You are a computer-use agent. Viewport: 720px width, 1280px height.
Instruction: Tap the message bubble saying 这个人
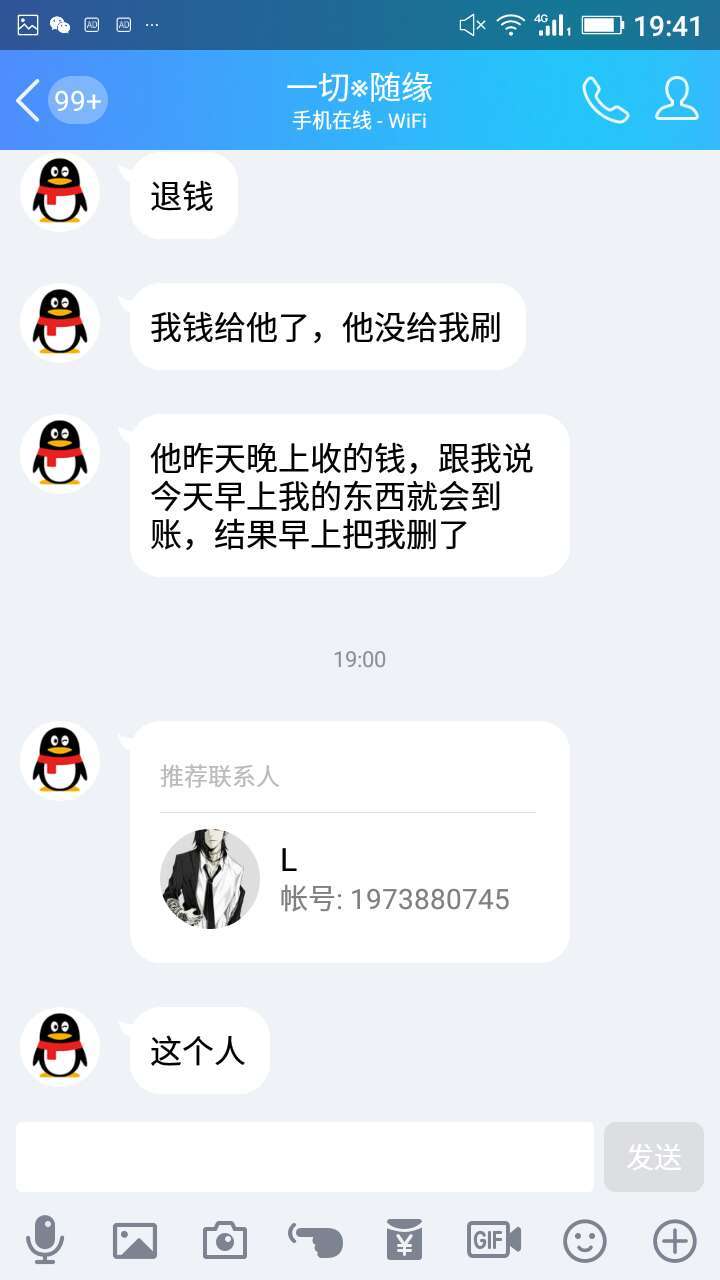pyautogui.click(x=198, y=1048)
